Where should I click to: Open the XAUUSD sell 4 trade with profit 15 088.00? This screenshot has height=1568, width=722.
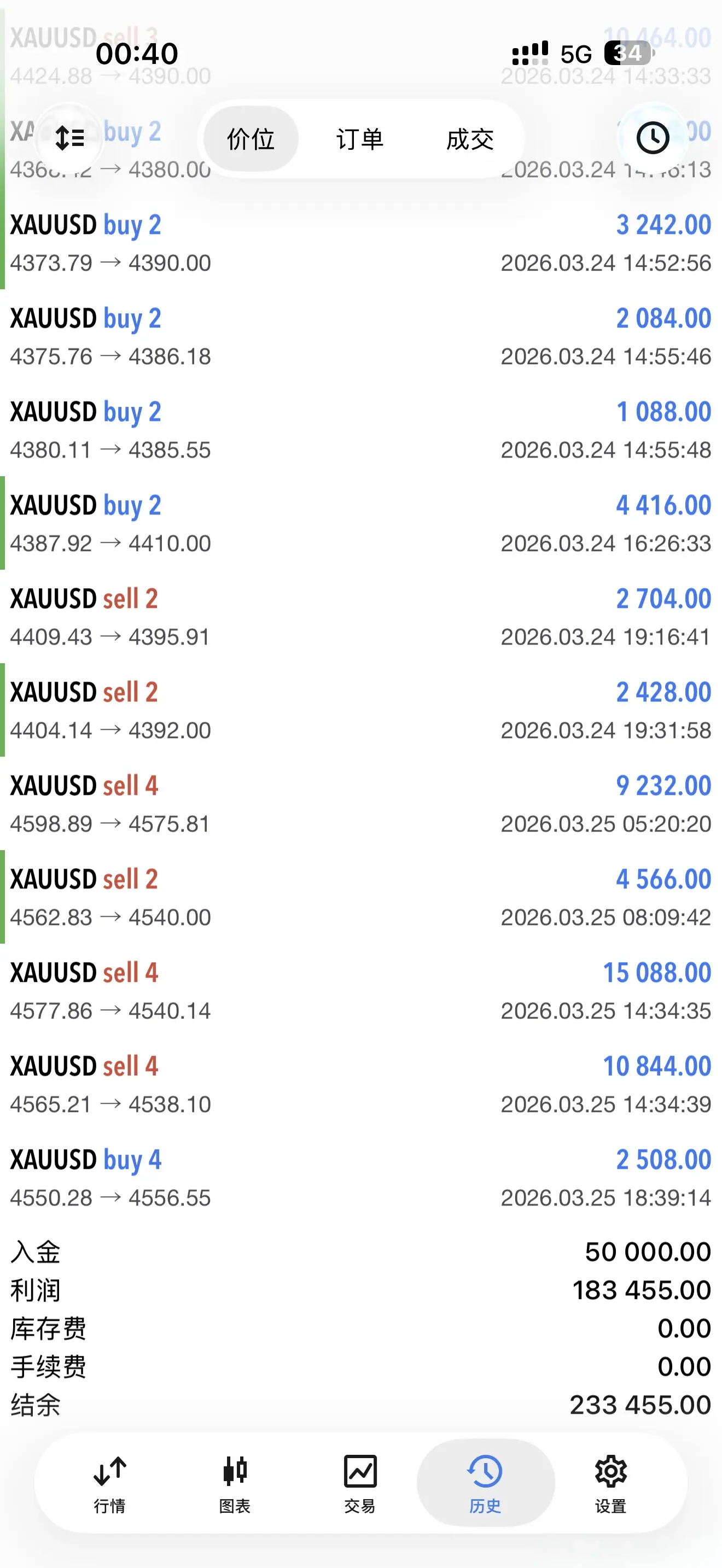tap(360, 991)
